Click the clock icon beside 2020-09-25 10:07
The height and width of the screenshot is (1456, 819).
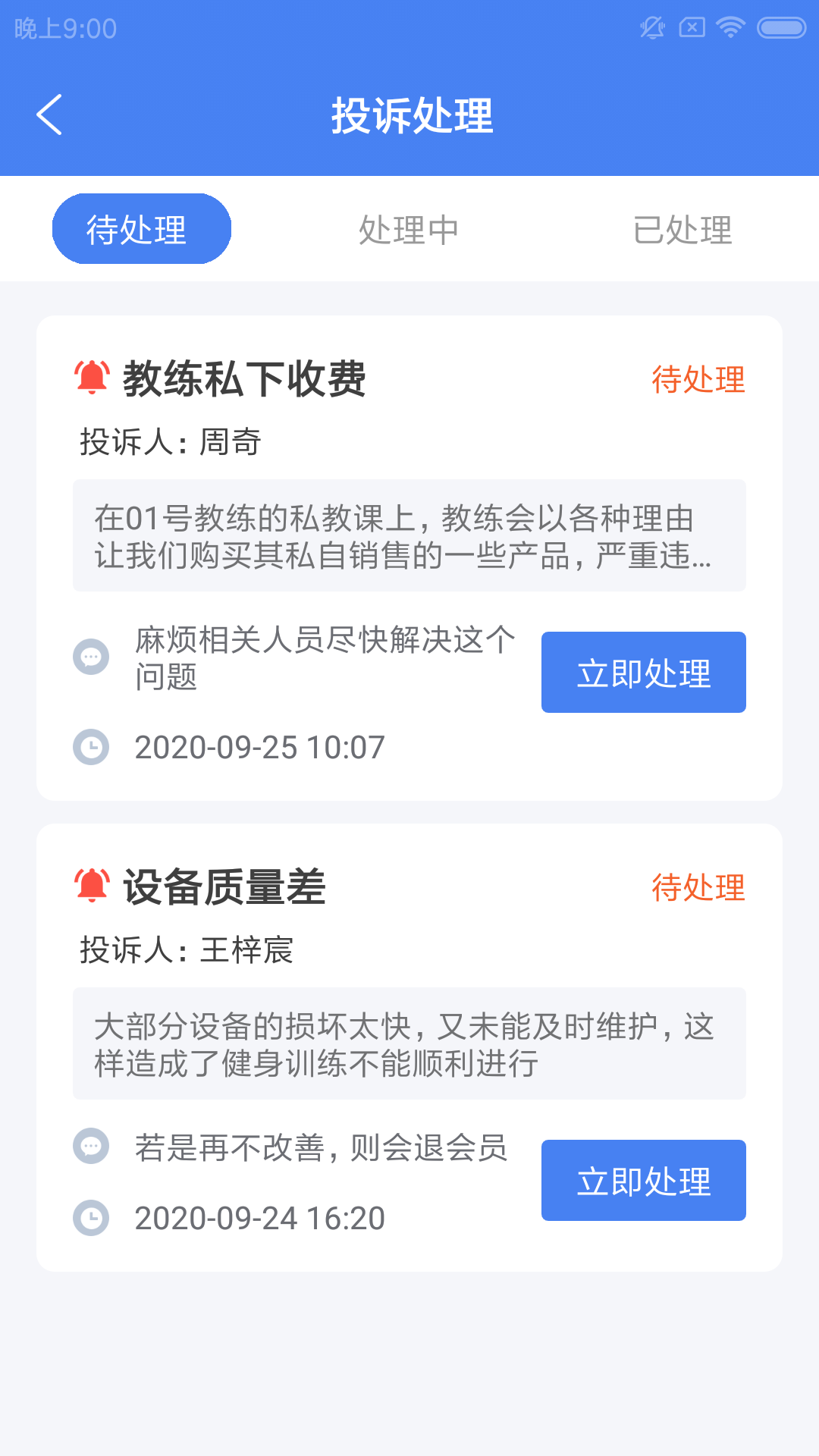tap(91, 747)
